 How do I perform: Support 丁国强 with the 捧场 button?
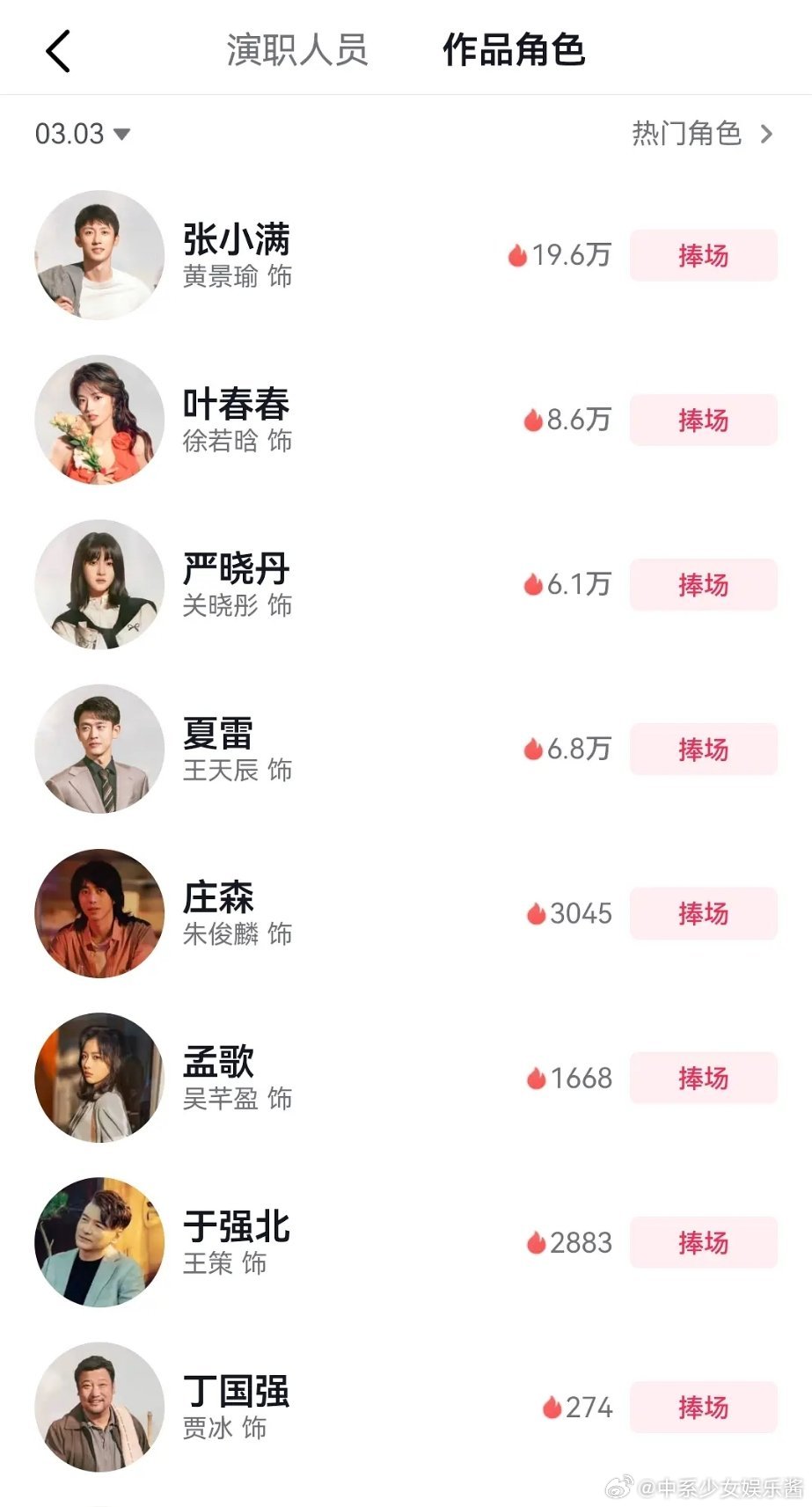tap(703, 1407)
